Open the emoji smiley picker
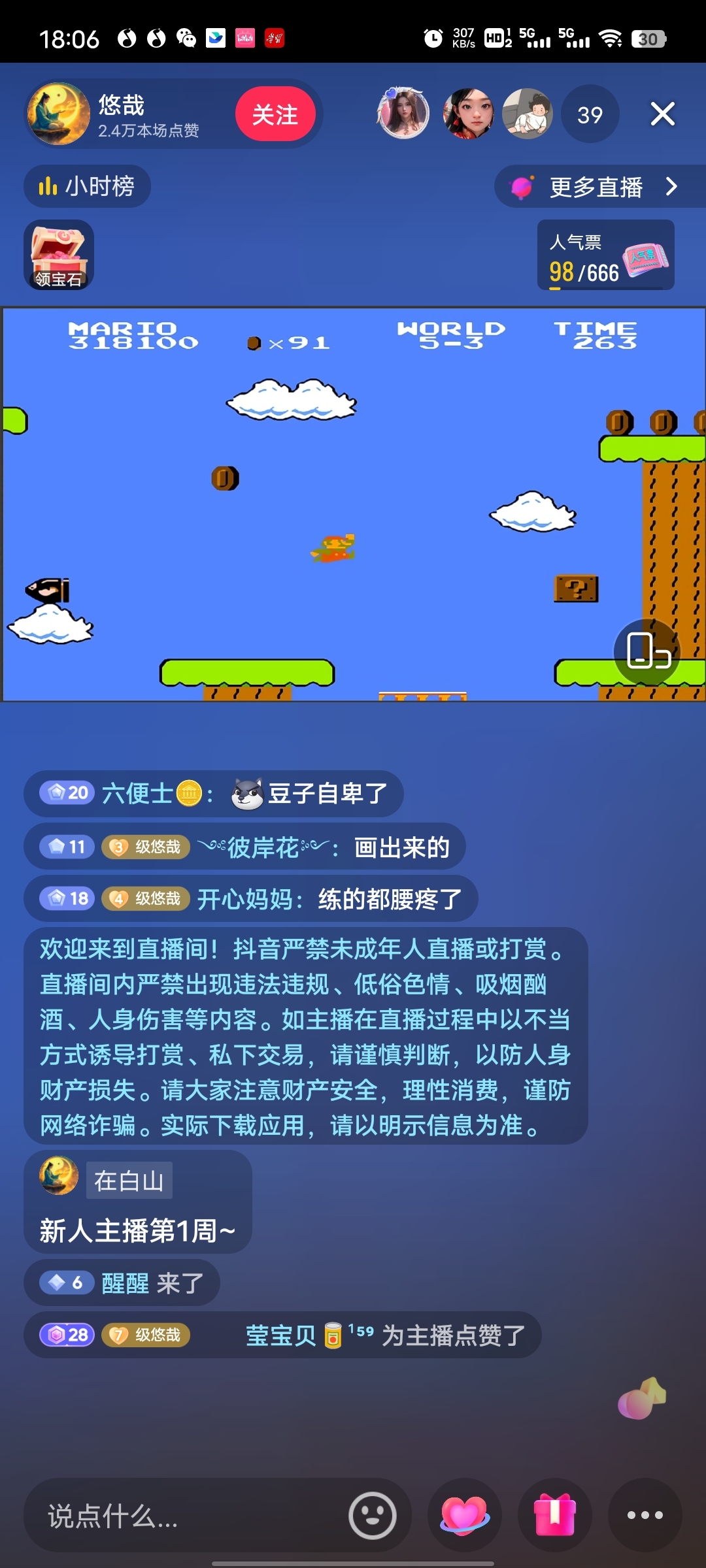 pyautogui.click(x=373, y=1516)
